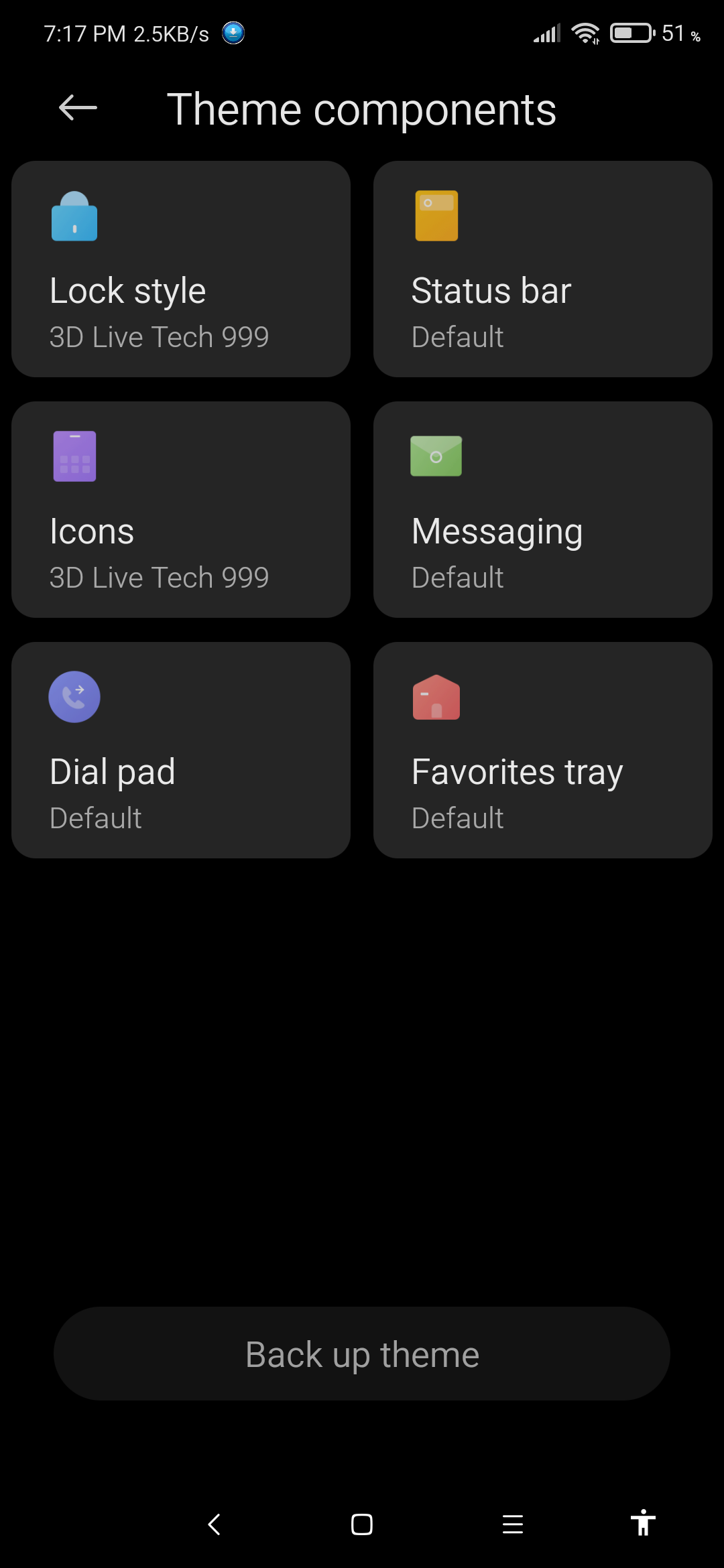Tap the system home button
Screen dimensions: 724x1568
point(362,1524)
